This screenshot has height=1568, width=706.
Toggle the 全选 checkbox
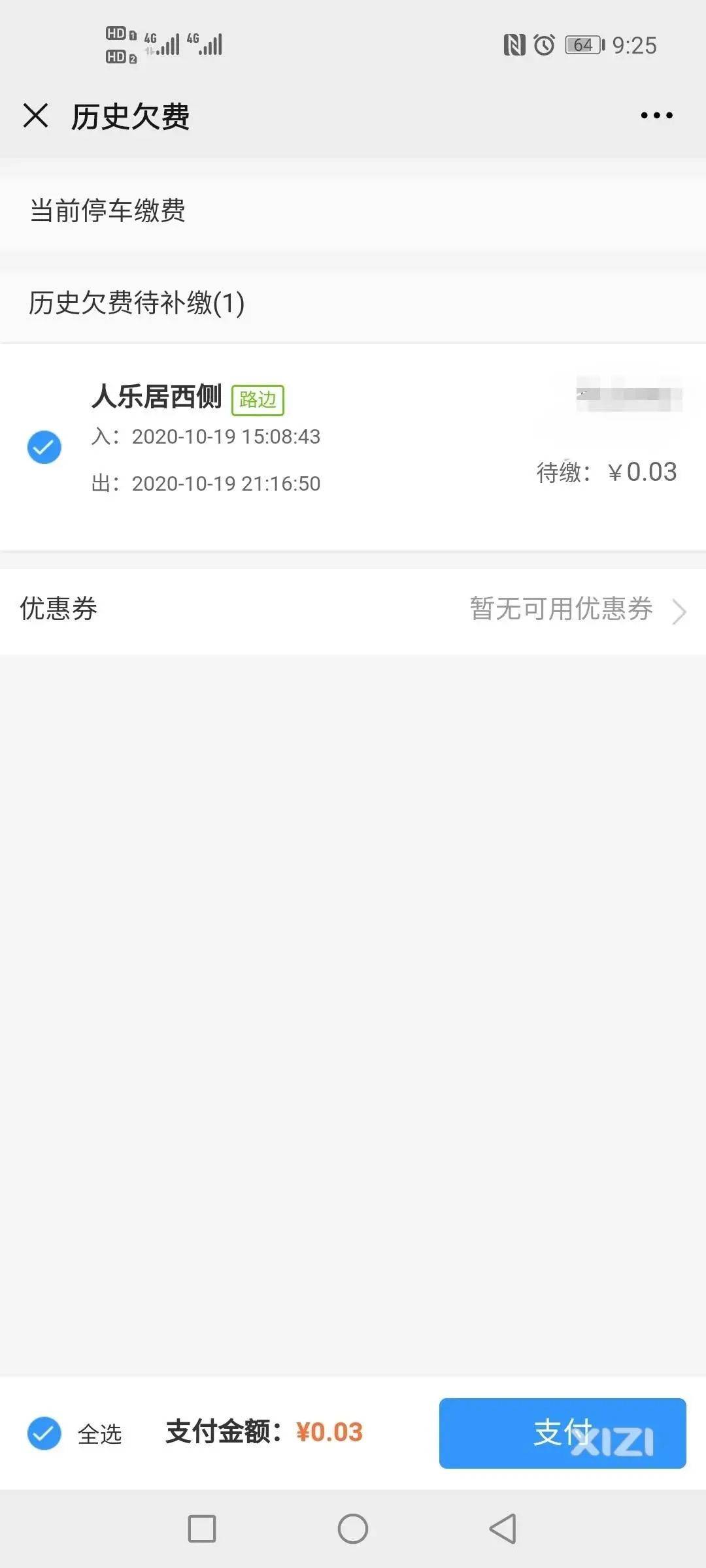(x=44, y=1433)
